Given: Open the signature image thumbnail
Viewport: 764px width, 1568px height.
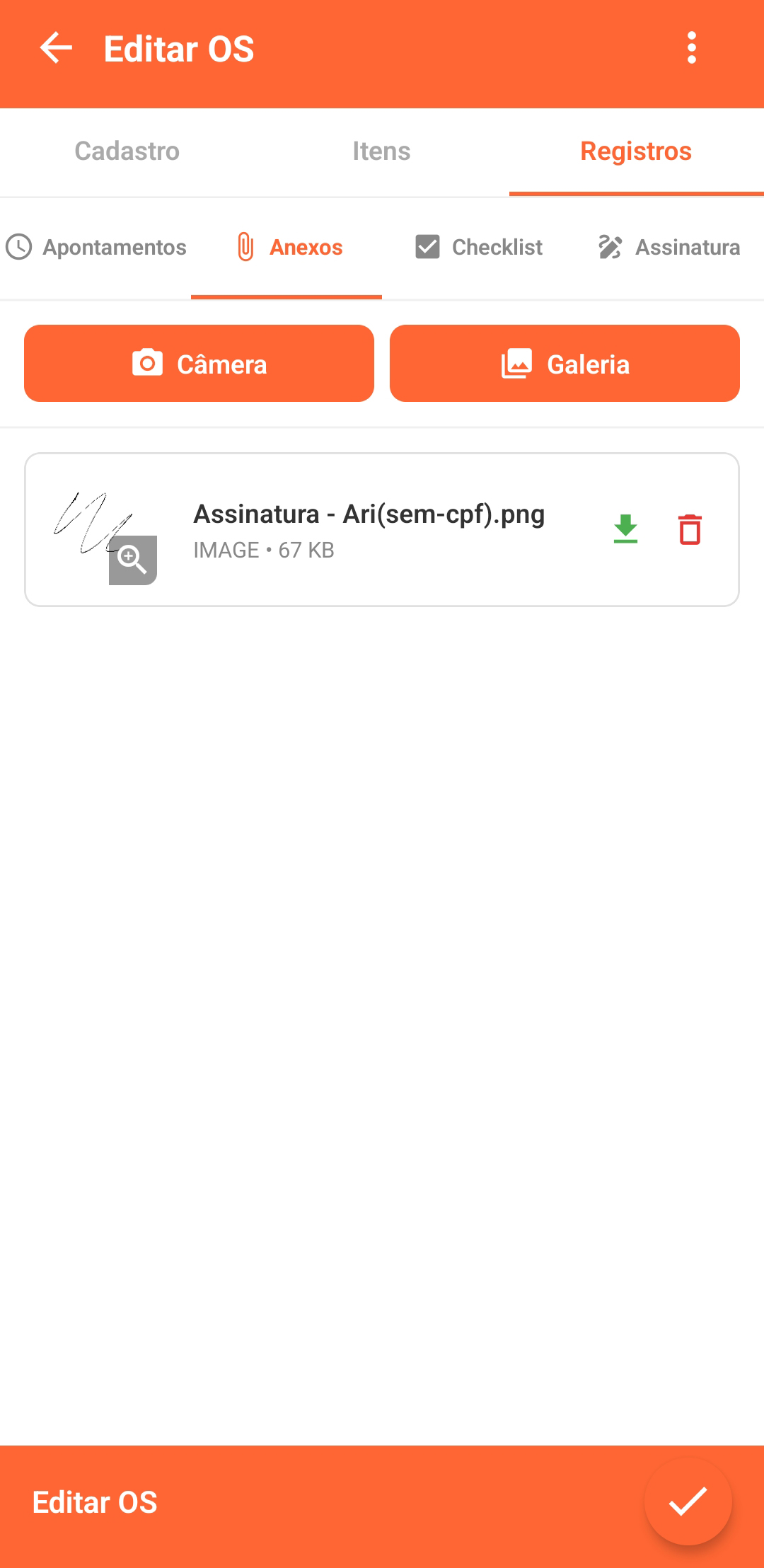Looking at the screenshot, I should tap(99, 527).
